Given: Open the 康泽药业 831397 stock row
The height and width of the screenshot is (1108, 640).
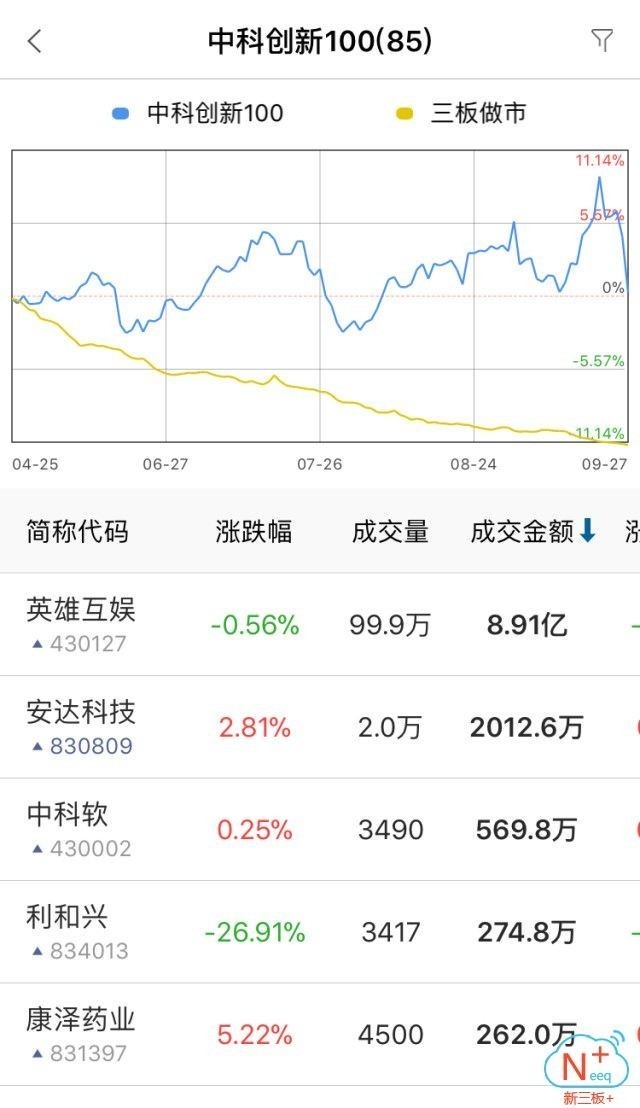Looking at the screenshot, I should 320,1035.
